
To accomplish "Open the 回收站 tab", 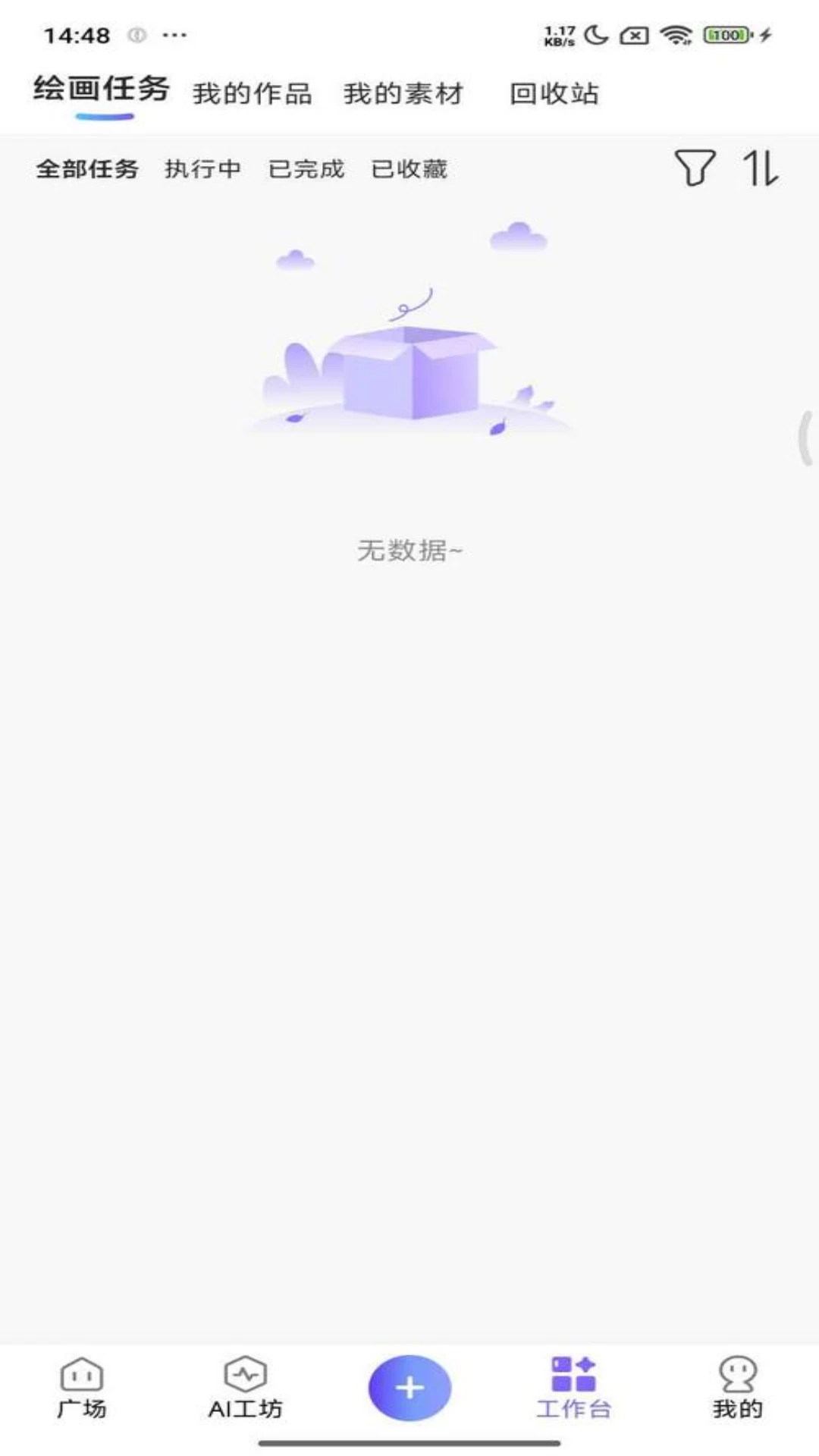I will click(x=554, y=93).
